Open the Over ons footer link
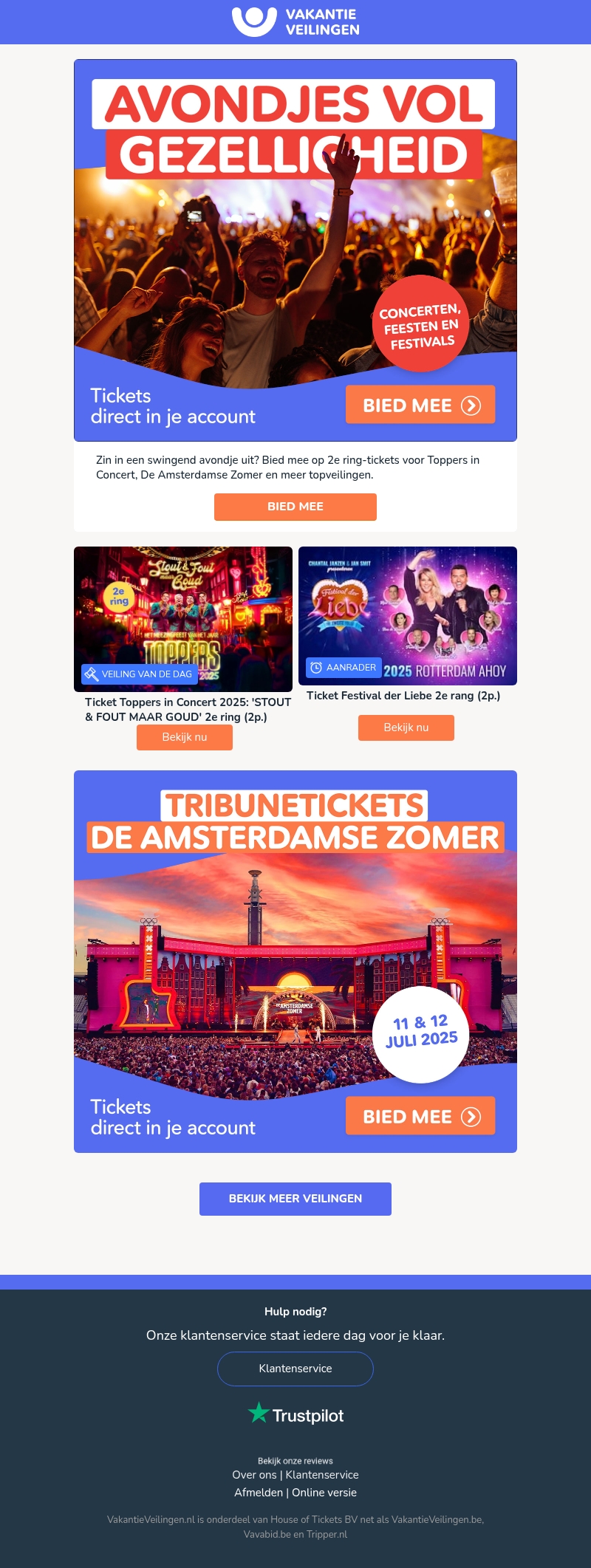 coord(254,1475)
